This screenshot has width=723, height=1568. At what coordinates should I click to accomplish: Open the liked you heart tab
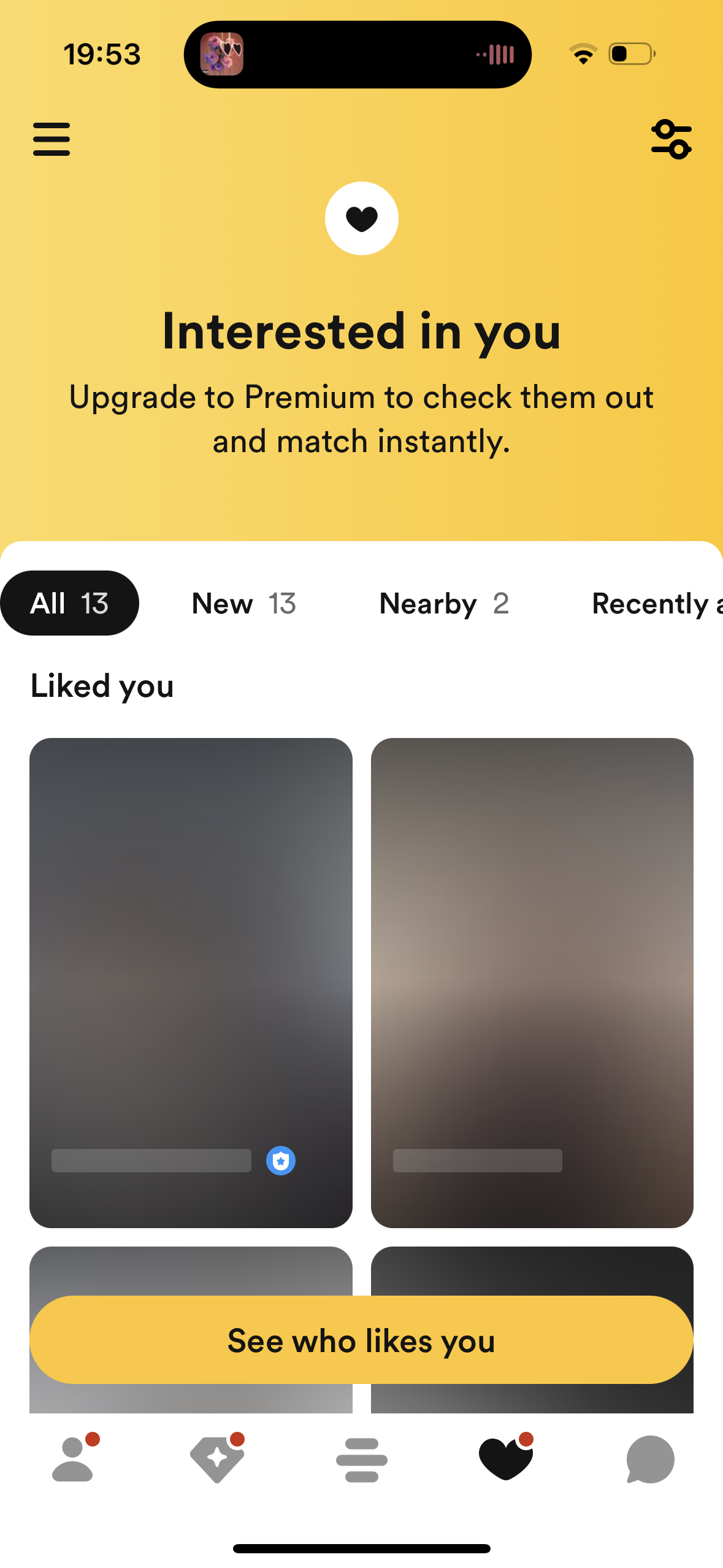[506, 1458]
